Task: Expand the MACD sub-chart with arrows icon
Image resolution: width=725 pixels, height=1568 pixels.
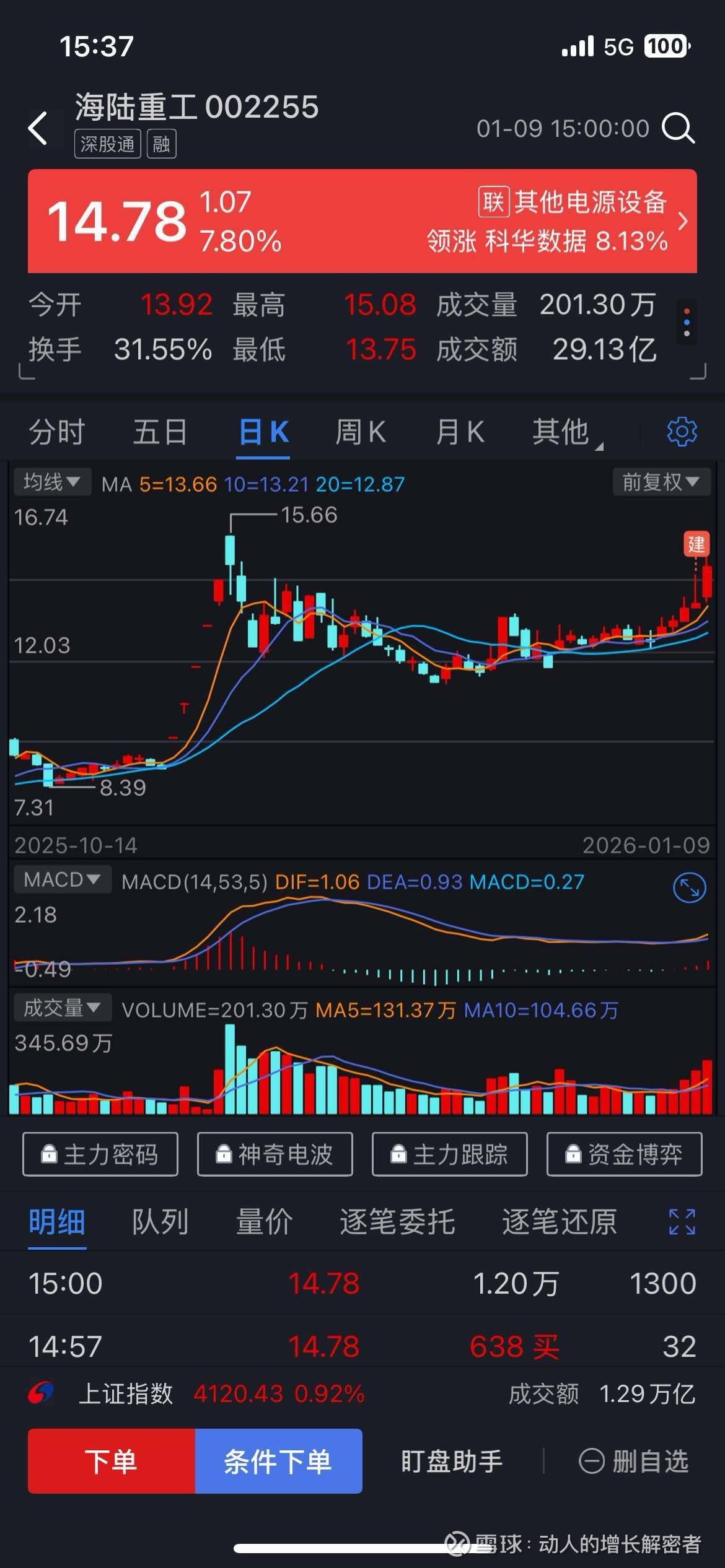Action: 689,887
